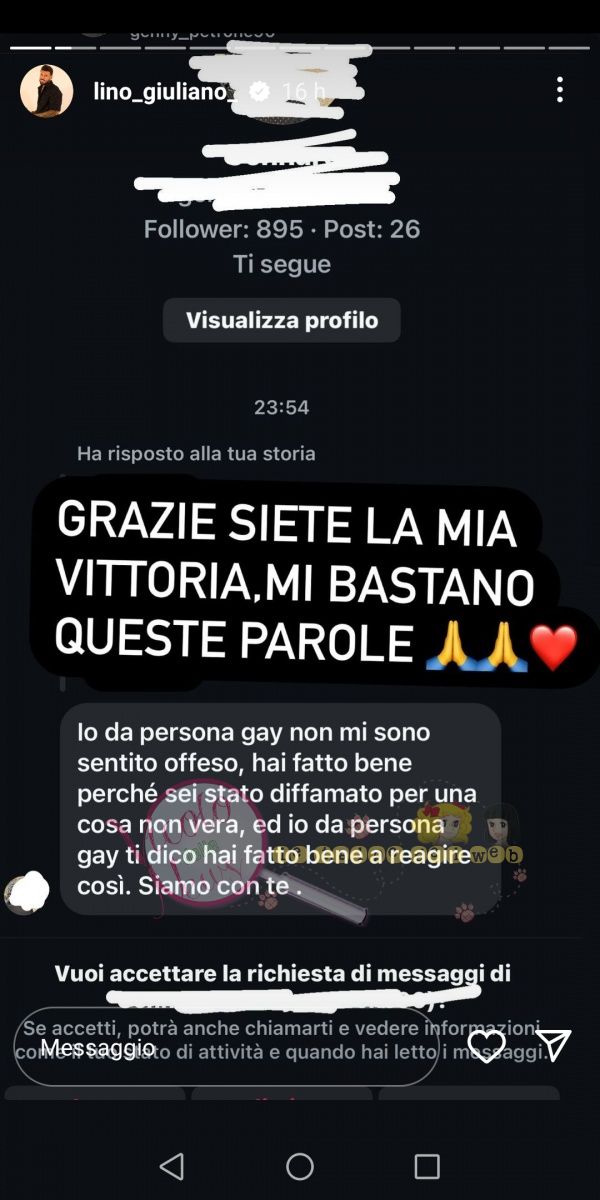Viewport: 600px width, 1200px height.
Task: Open lino_giuliano_ profile picture
Action: point(46,91)
